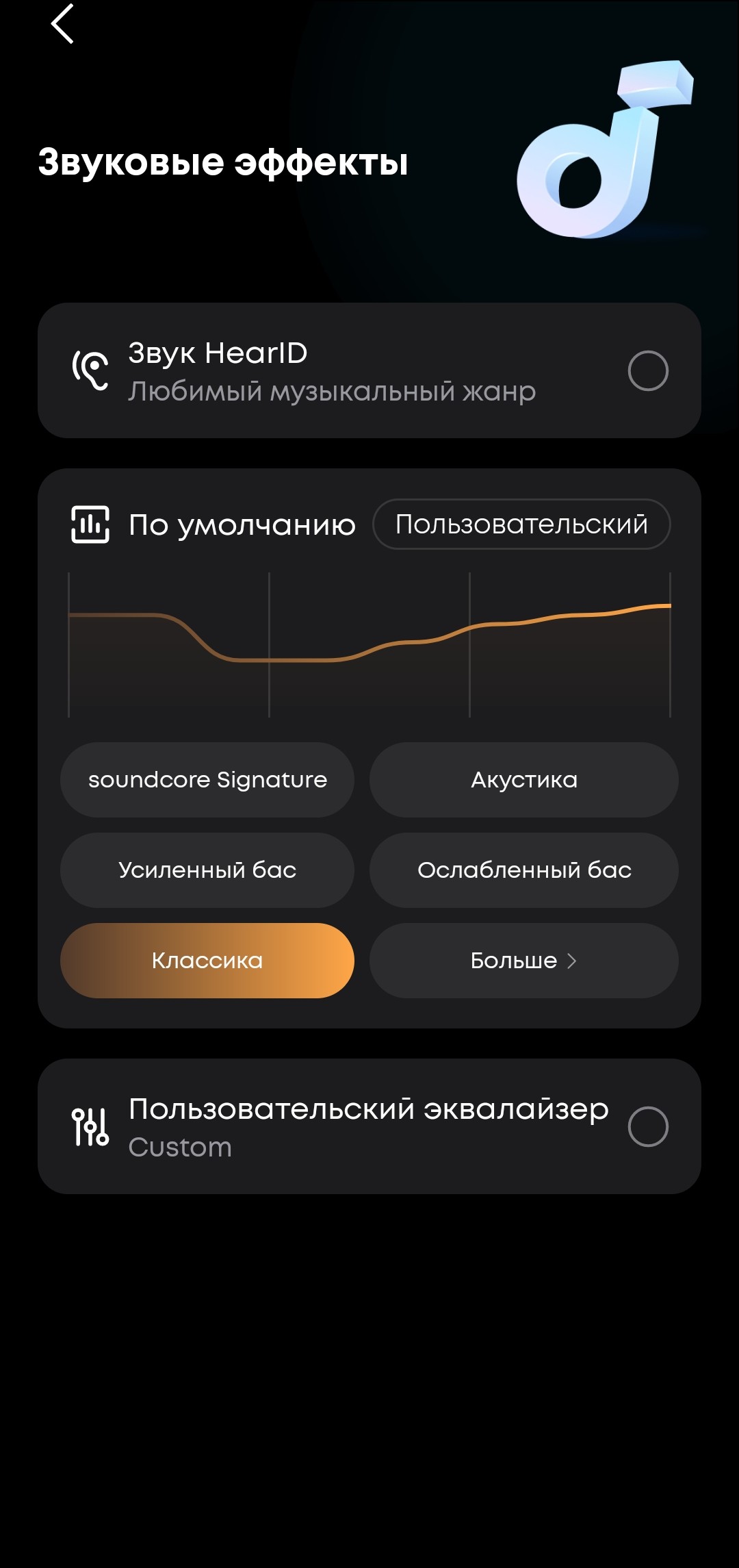Tap the Пользовательский button
Image resolution: width=739 pixels, height=1568 pixels.
(521, 524)
